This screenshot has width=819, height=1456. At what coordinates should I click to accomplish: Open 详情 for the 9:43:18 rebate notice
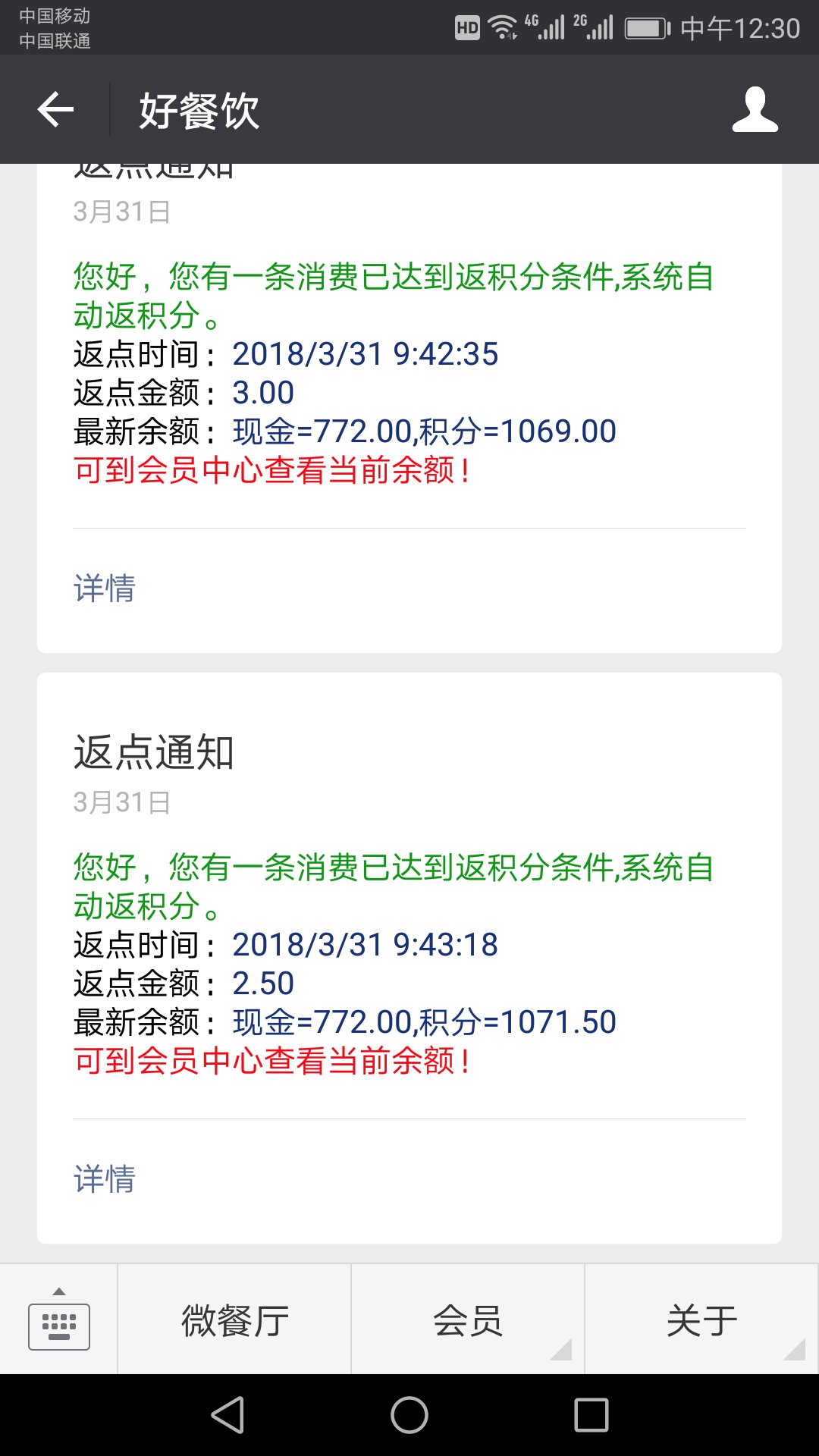pyautogui.click(x=105, y=1179)
